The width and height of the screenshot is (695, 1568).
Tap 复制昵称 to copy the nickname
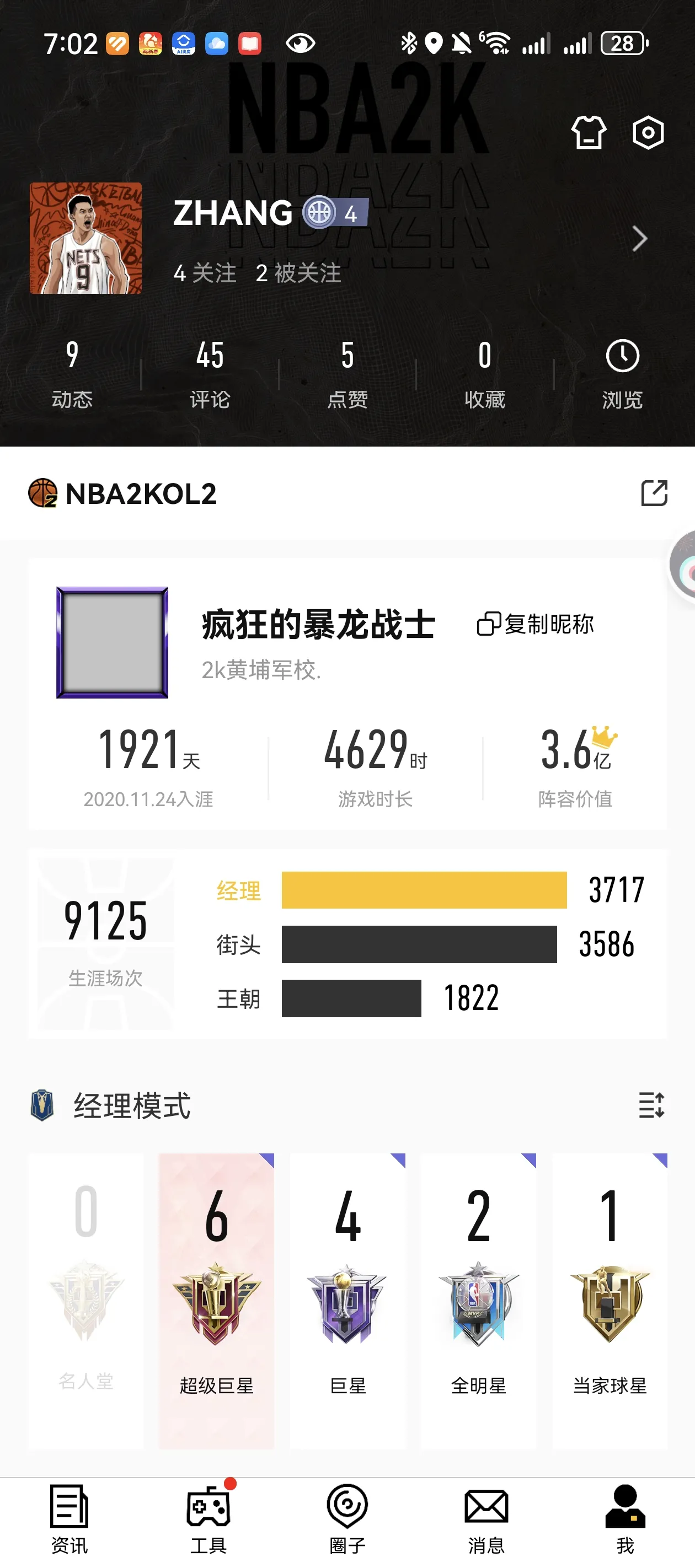[x=535, y=624]
